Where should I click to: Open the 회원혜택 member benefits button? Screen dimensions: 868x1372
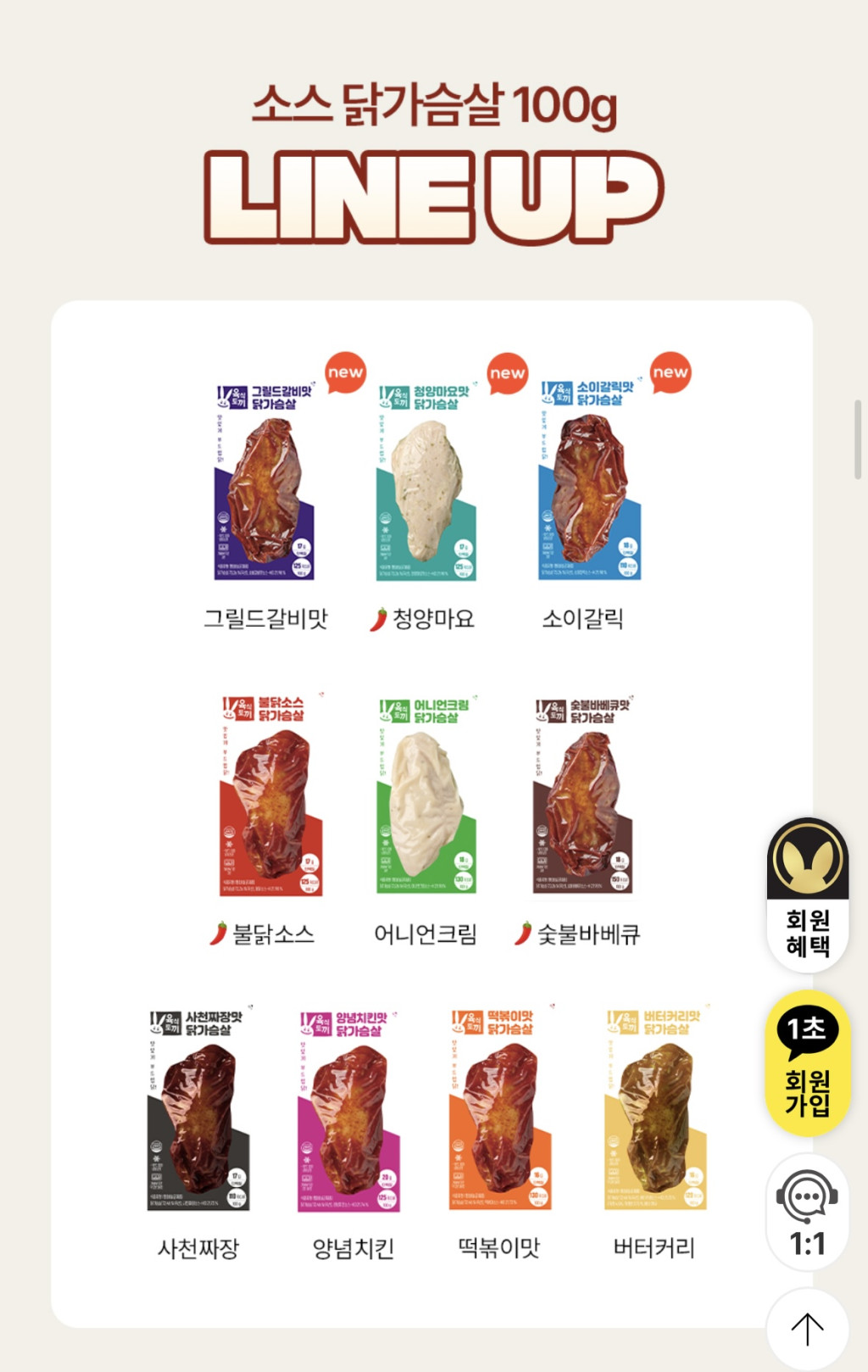click(x=807, y=895)
